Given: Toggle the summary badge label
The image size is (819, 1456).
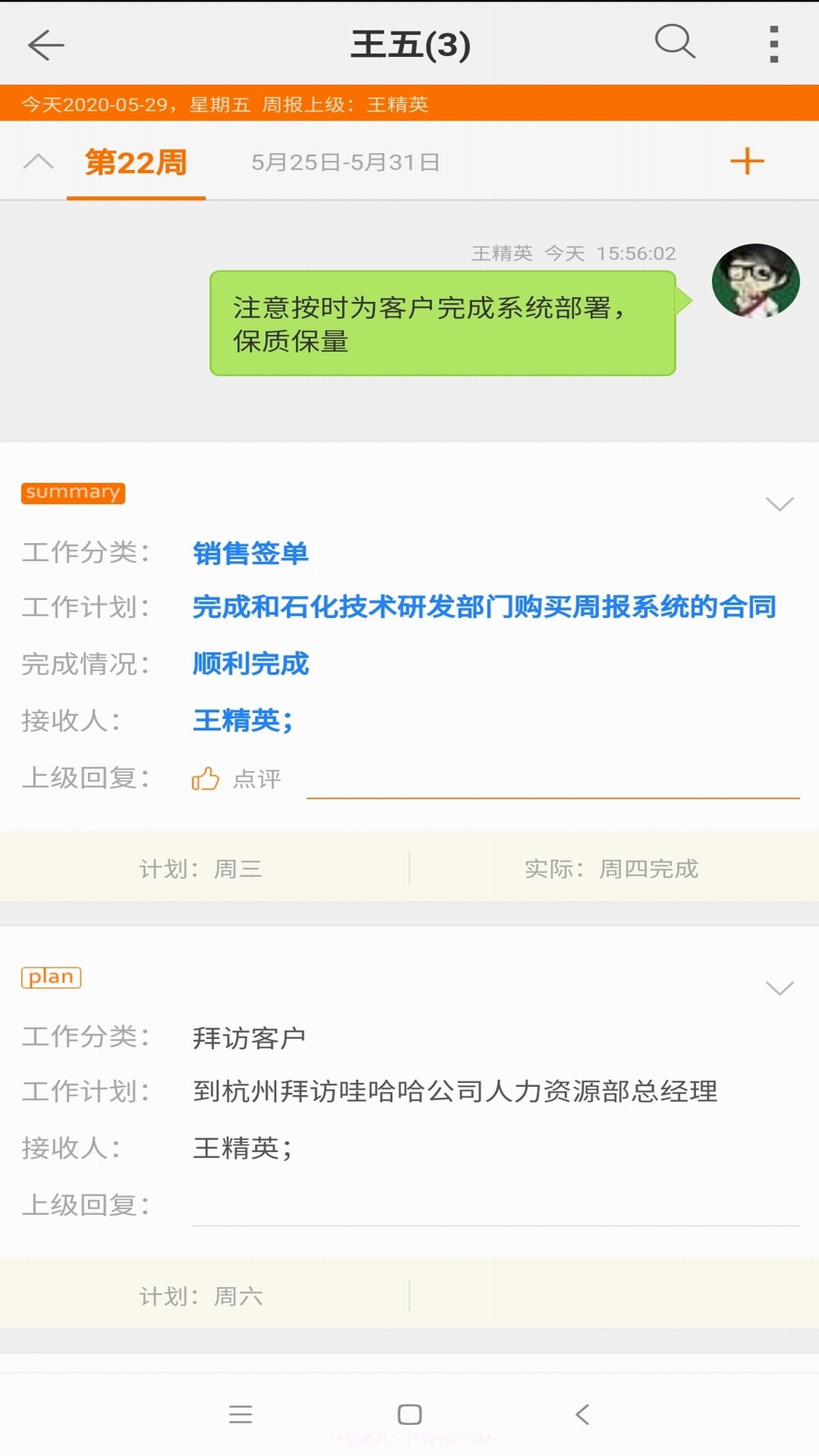Looking at the screenshot, I should [73, 493].
